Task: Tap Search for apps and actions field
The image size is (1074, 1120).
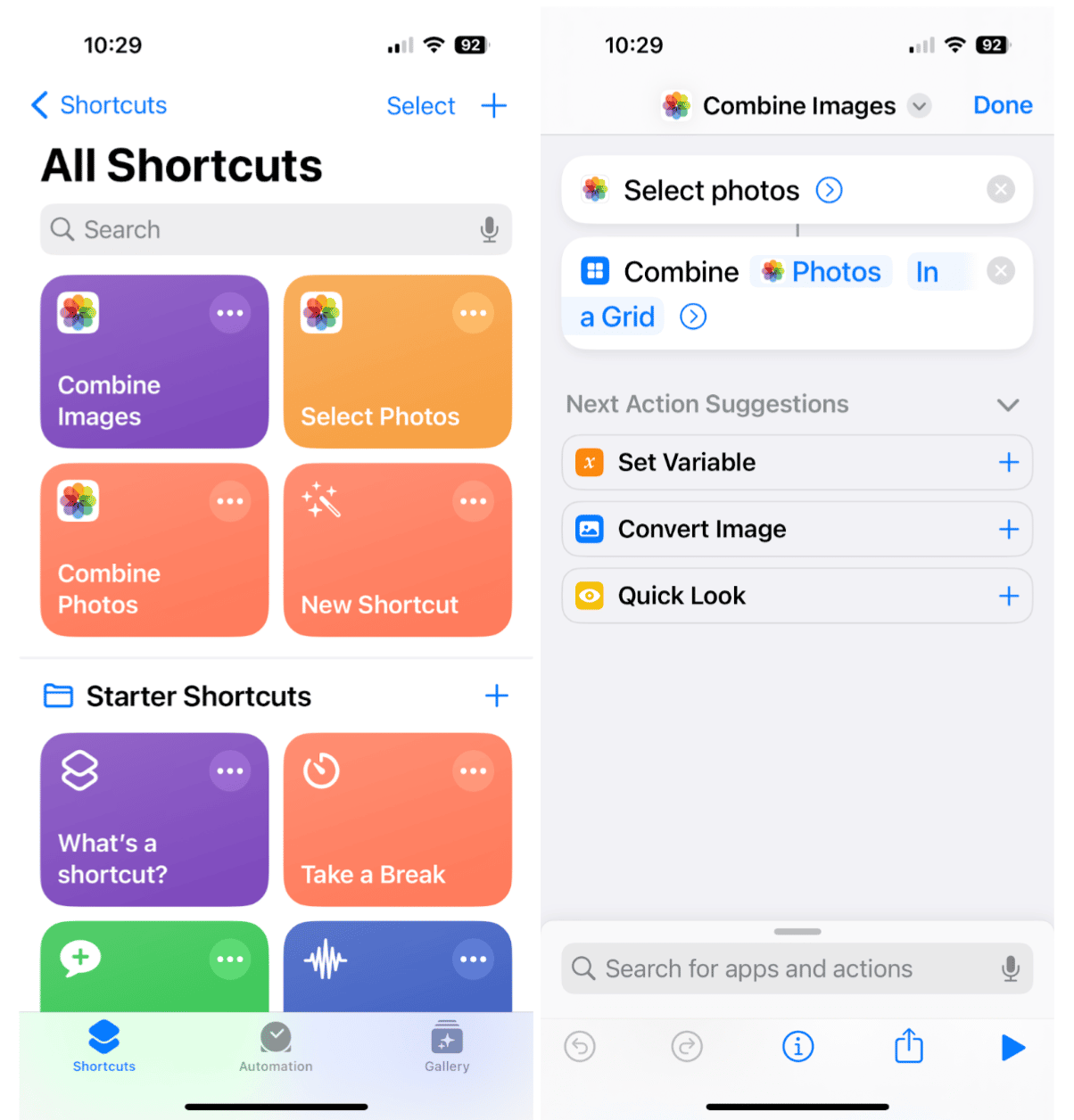Action: [x=785, y=968]
